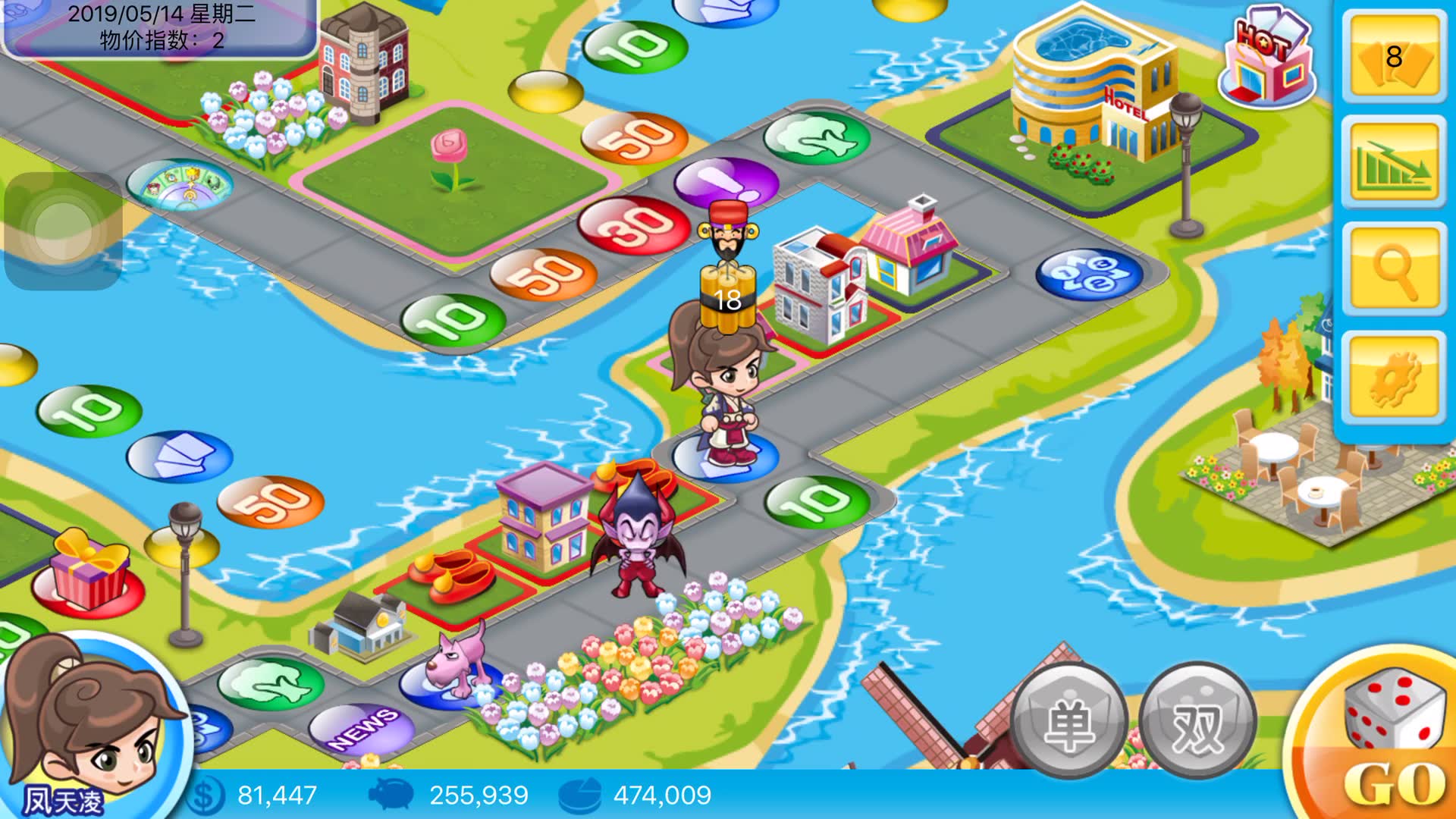Open the cards panel showing 8
The height and width of the screenshot is (819, 1456).
pos(1393,57)
